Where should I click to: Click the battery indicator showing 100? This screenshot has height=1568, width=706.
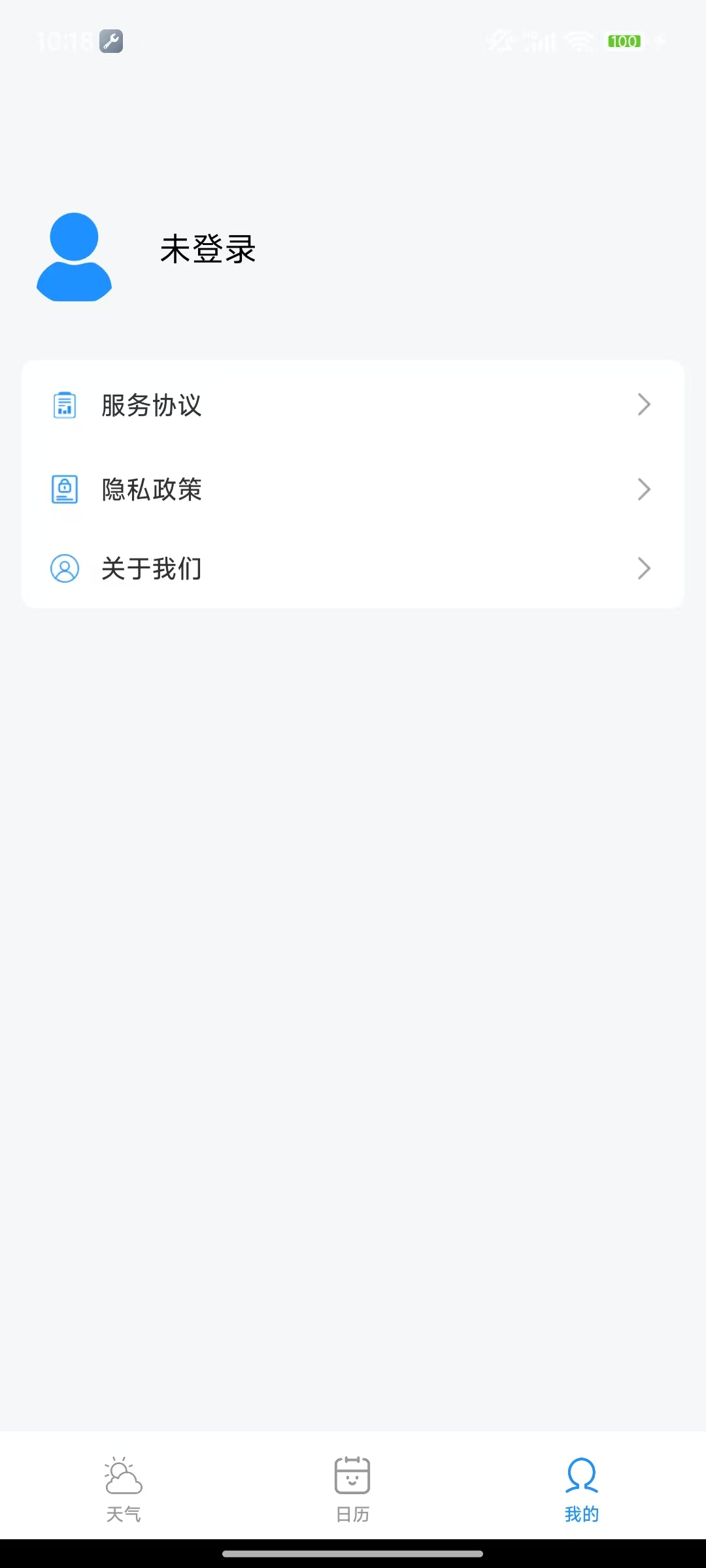point(624,41)
